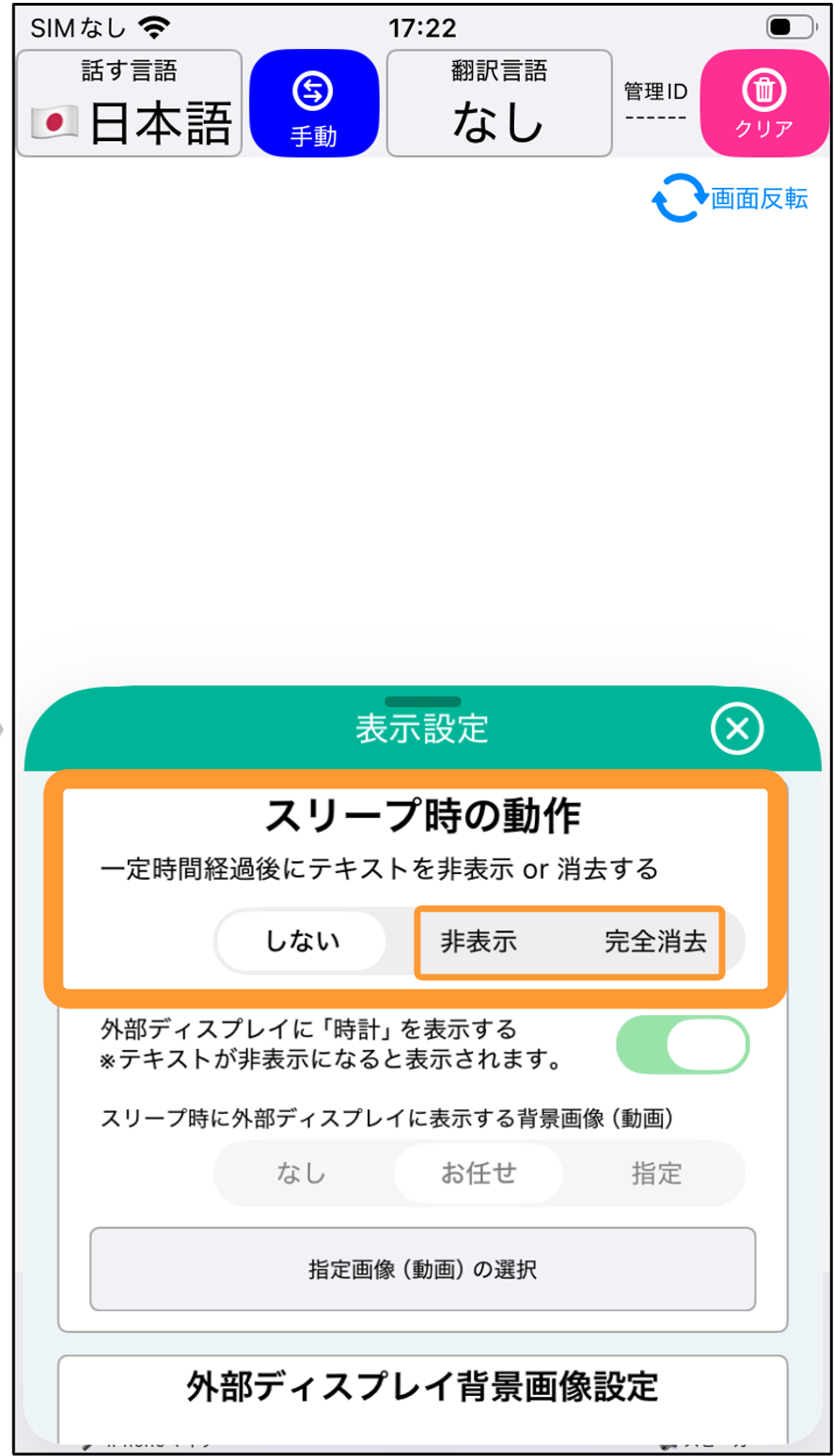Viewport: 834px width, 1456px height.
Task: Select しない for sleep behavior
Action: tap(302, 941)
